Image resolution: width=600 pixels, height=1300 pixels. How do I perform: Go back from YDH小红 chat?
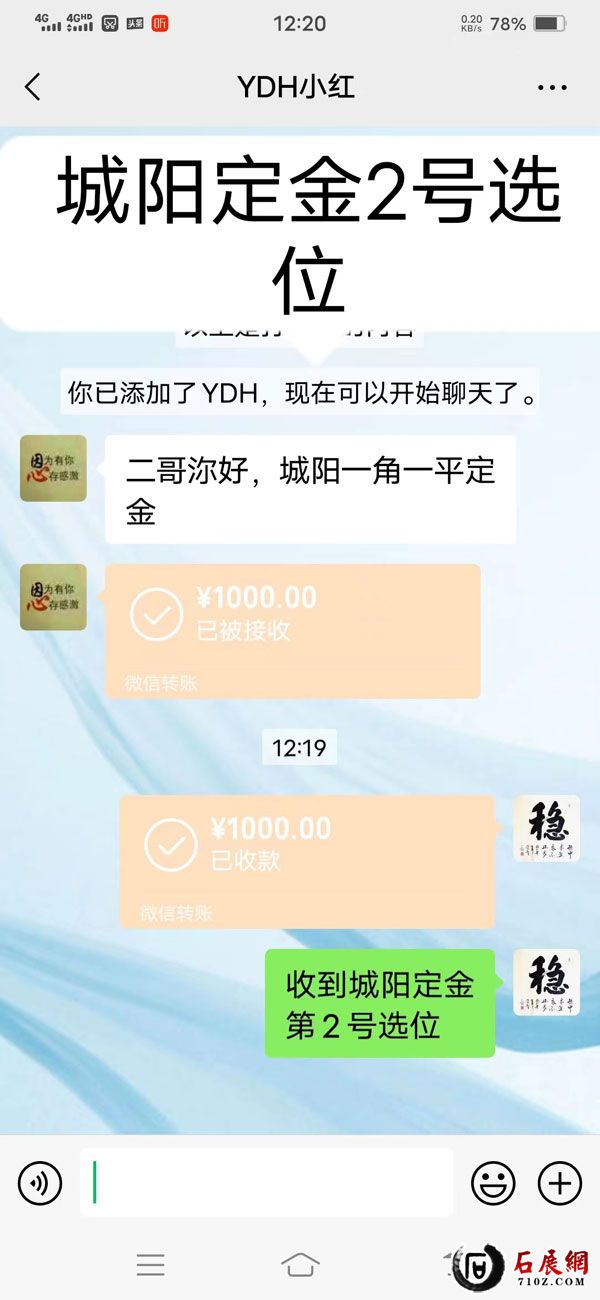click(x=33, y=87)
